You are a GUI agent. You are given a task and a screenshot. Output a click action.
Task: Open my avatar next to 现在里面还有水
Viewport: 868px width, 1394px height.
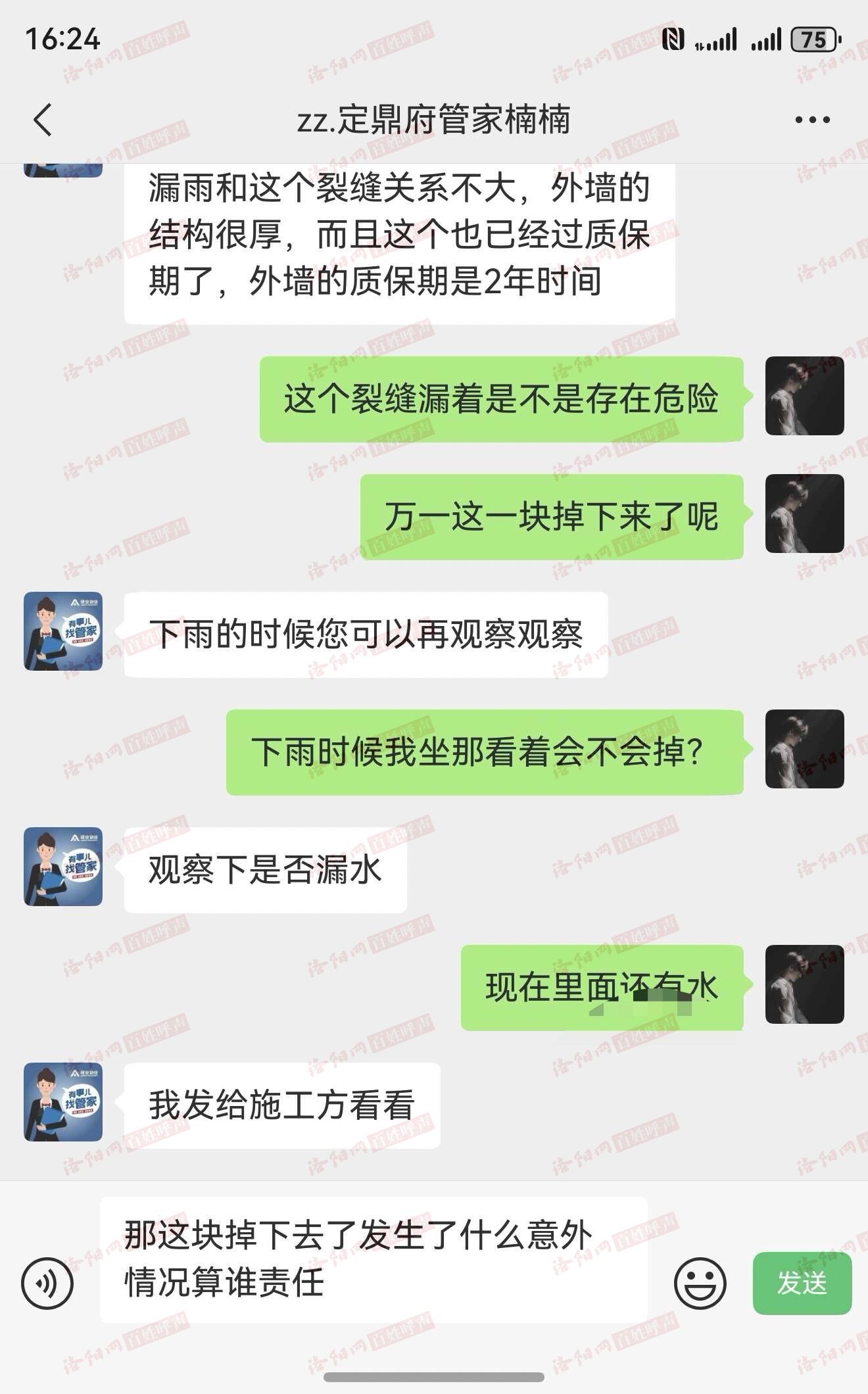805,984
